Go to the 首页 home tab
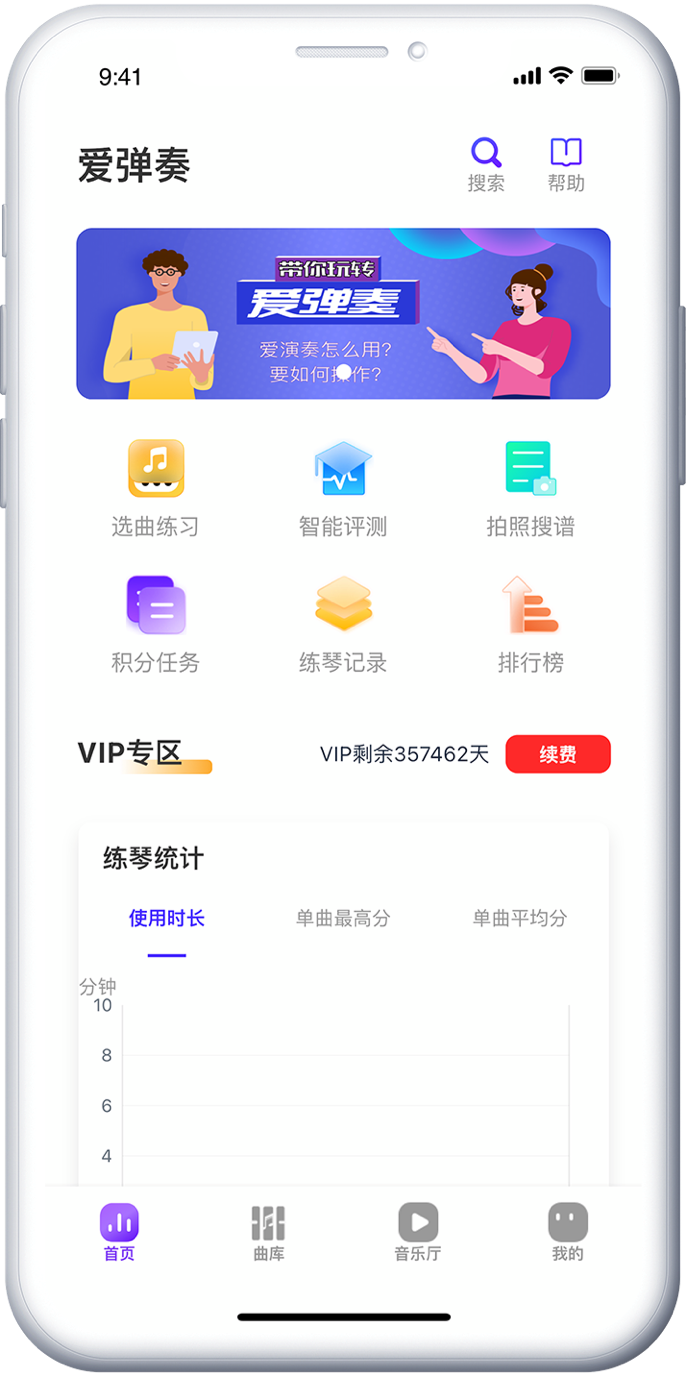 tap(119, 1232)
